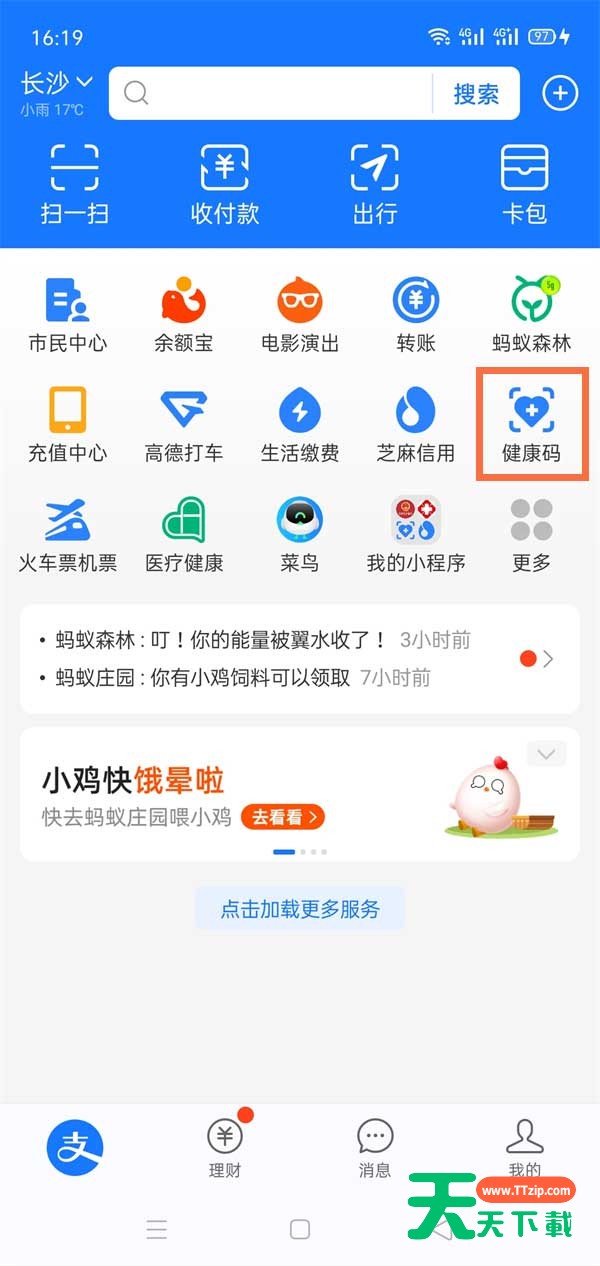600x1266 pixels.
Task: Switch to the 理财 tab
Action: pos(225,1148)
